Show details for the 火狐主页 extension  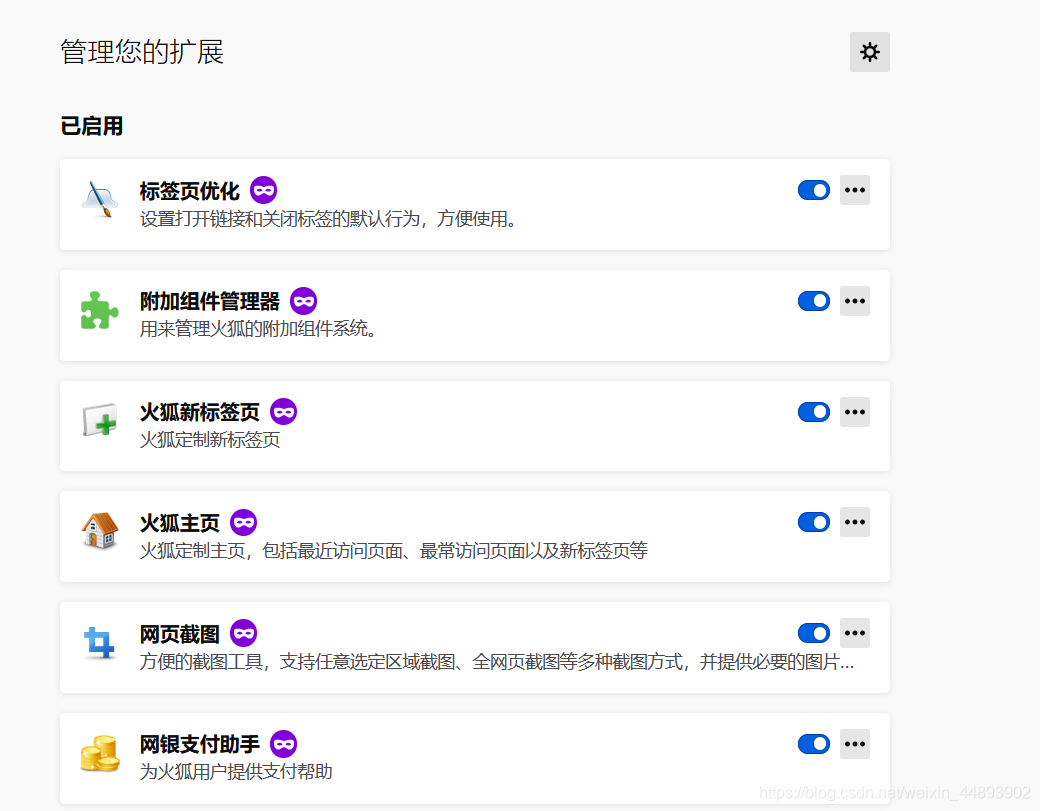point(179,523)
